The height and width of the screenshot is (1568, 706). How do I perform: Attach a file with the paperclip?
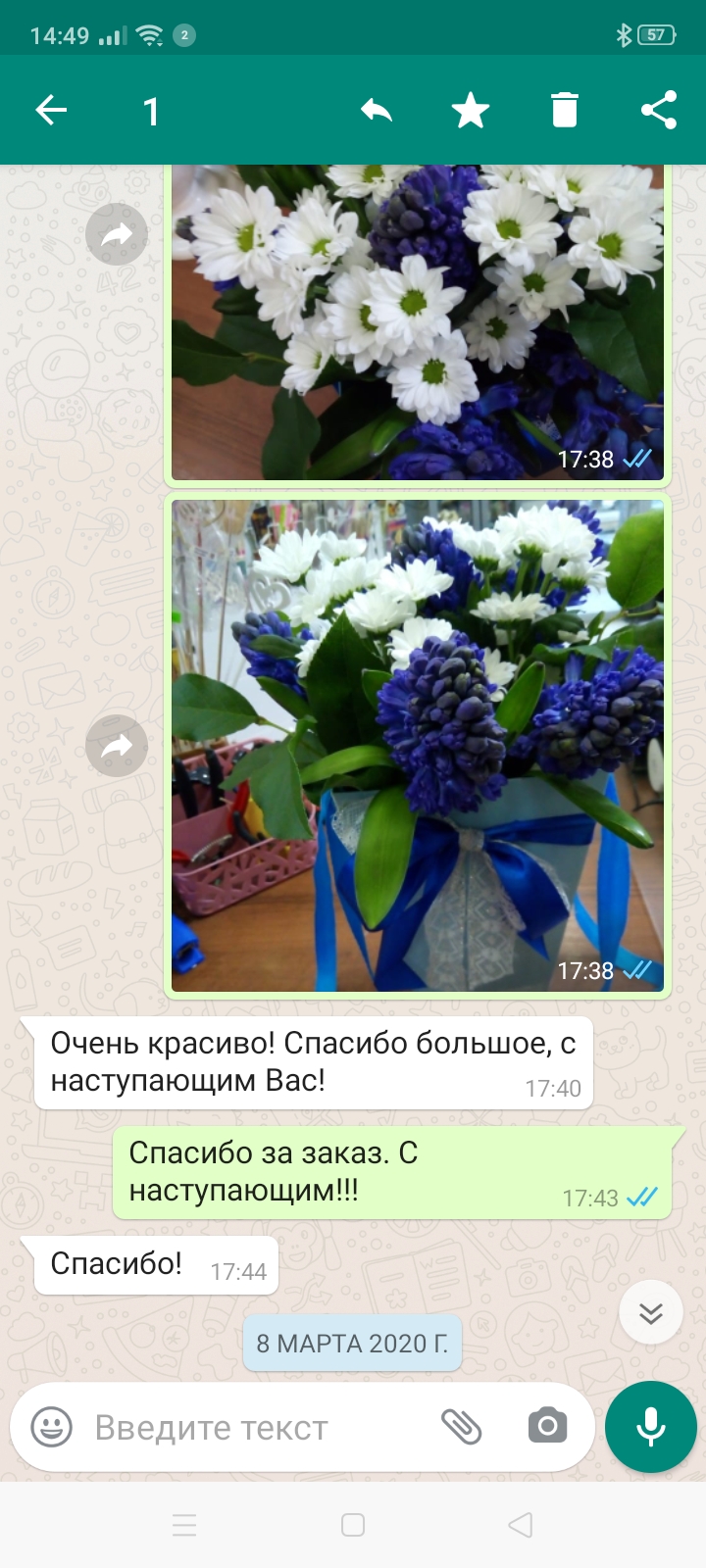click(x=461, y=1427)
